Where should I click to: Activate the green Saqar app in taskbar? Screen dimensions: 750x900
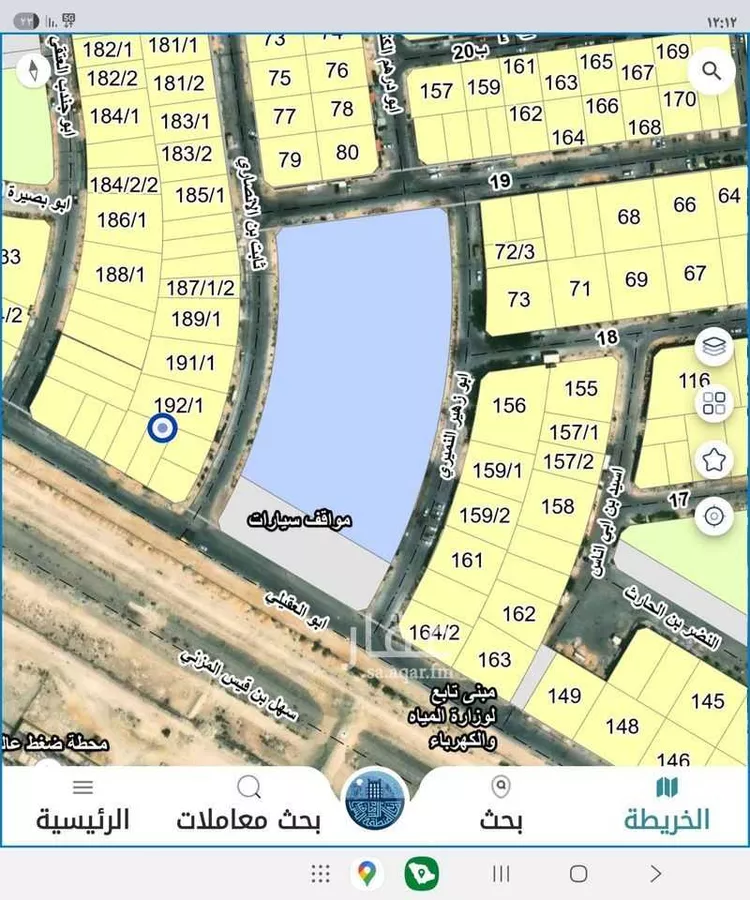[x=422, y=874]
